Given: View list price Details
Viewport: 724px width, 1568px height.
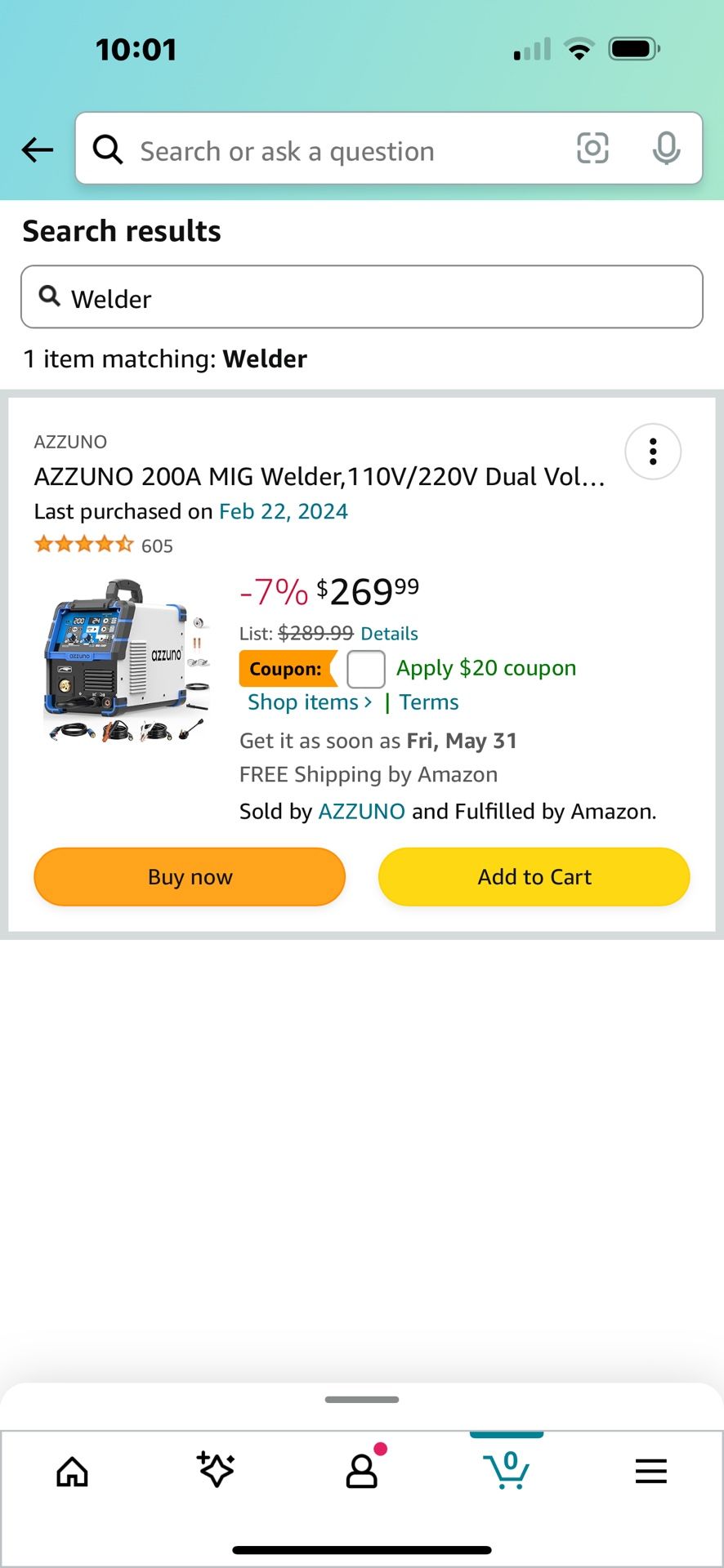Looking at the screenshot, I should pyautogui.click(x=389, y=634).
